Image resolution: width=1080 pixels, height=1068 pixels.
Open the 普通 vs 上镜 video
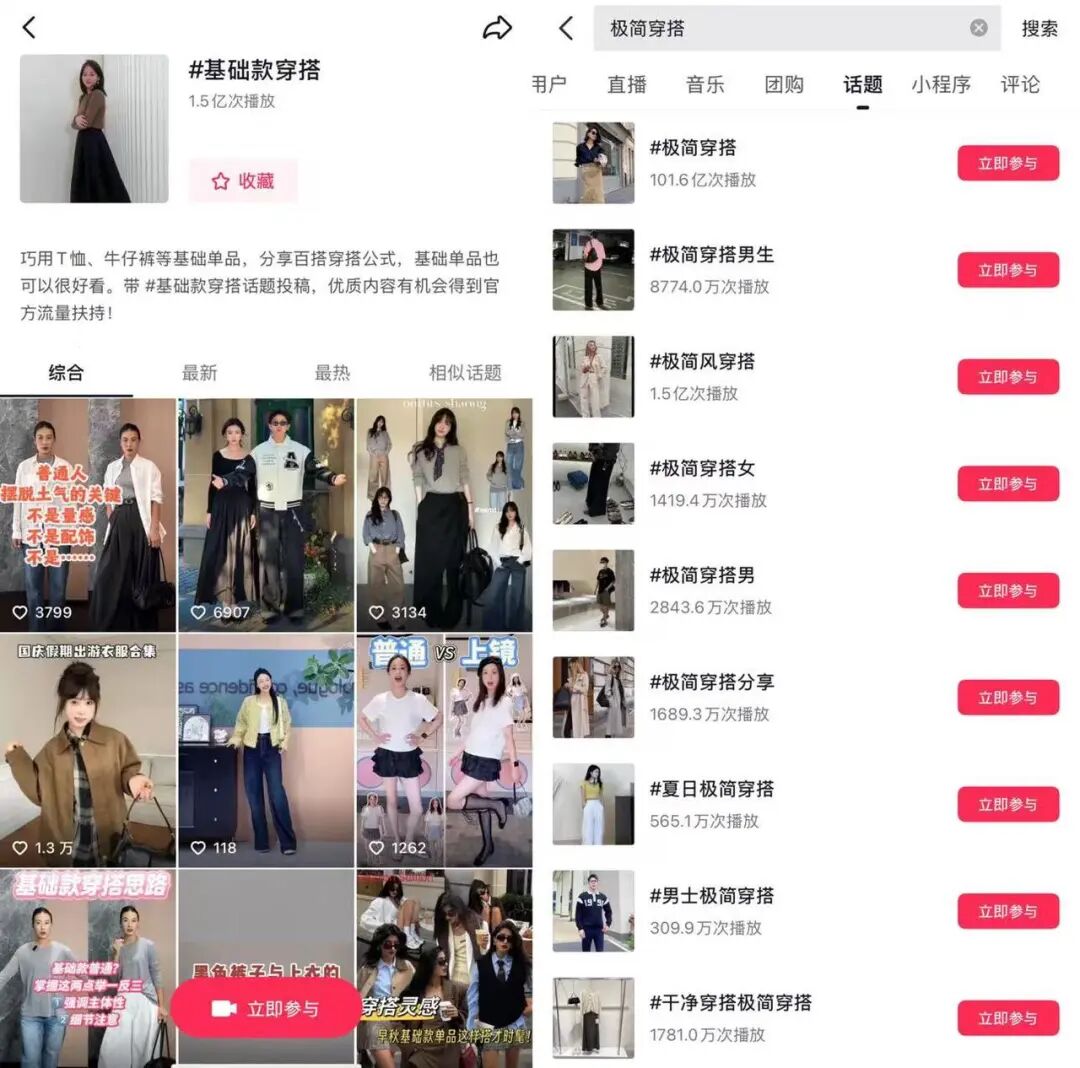444,750
